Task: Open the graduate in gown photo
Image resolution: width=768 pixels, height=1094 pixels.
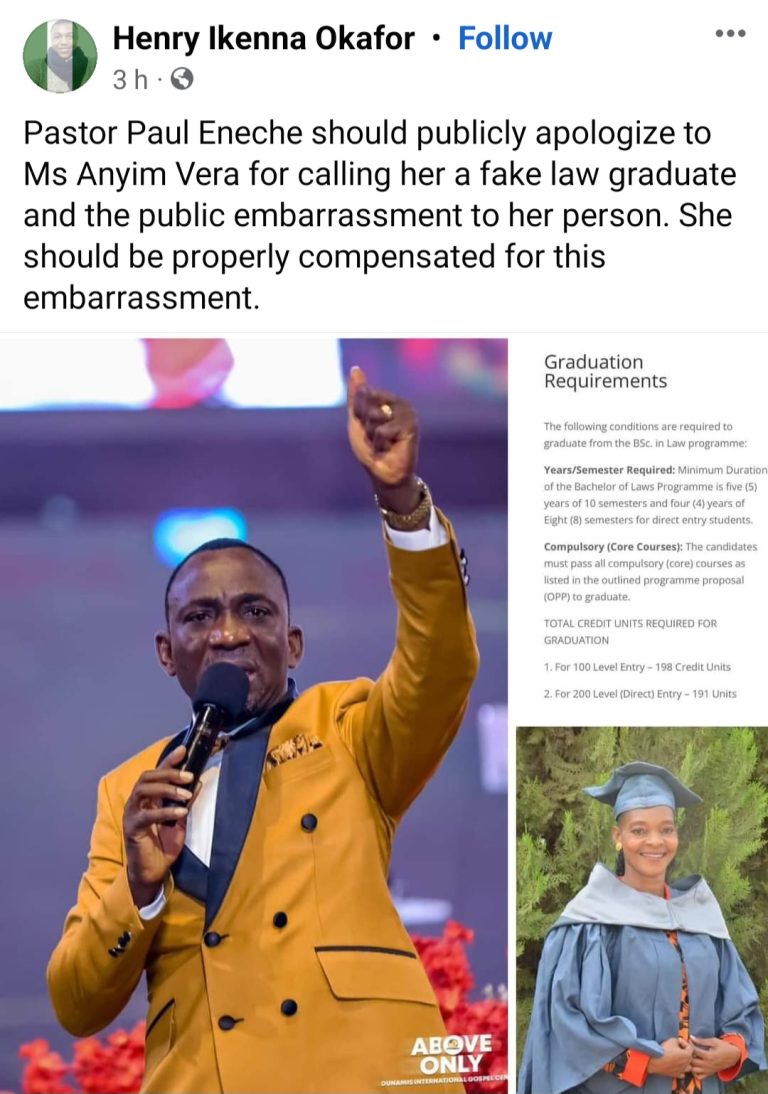Action: point(642,910)
